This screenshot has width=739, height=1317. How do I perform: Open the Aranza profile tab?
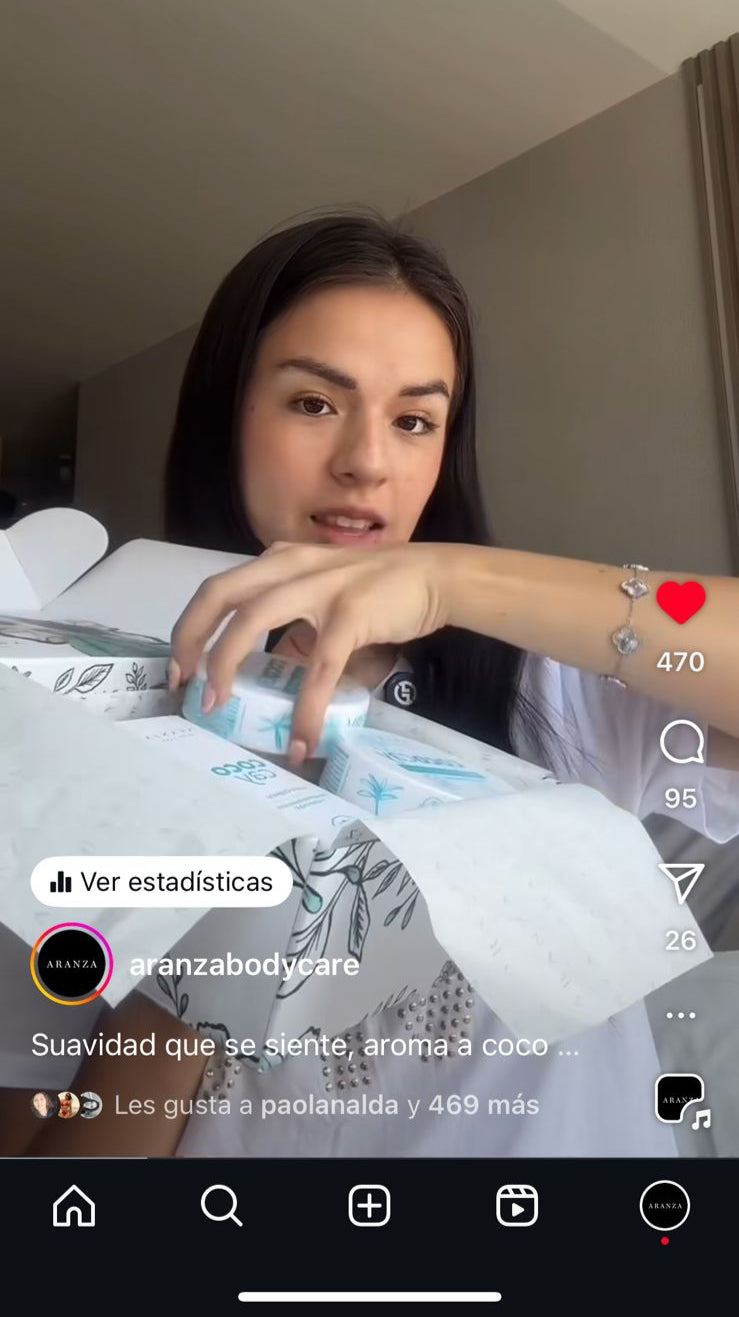point(665,1205)
